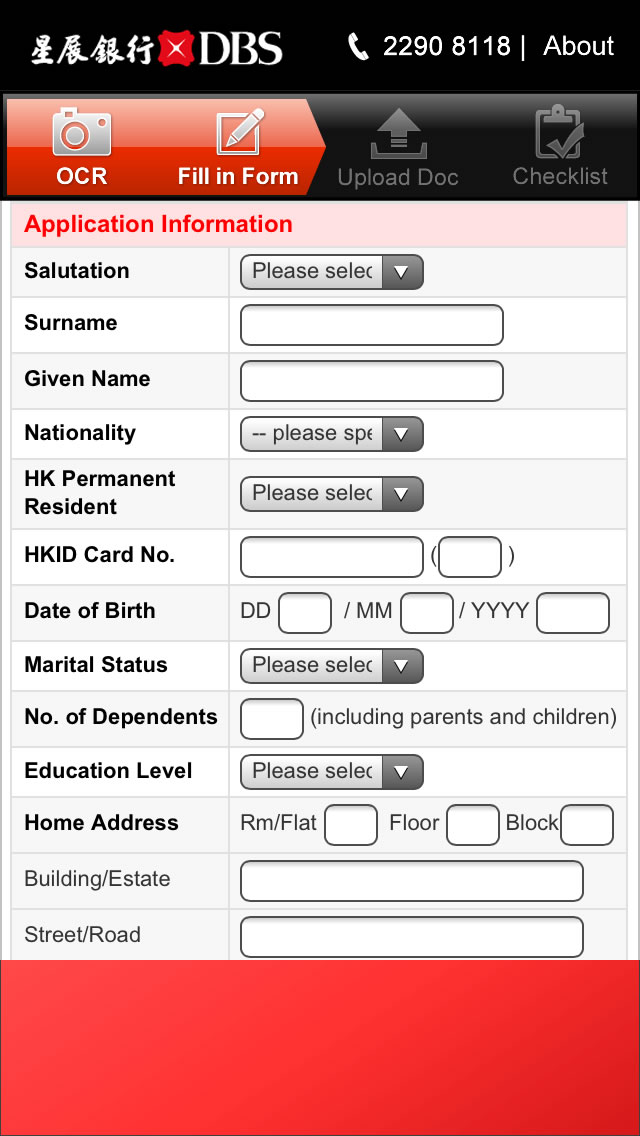
Task: Open the About page
Action: (x=578, y=46)
